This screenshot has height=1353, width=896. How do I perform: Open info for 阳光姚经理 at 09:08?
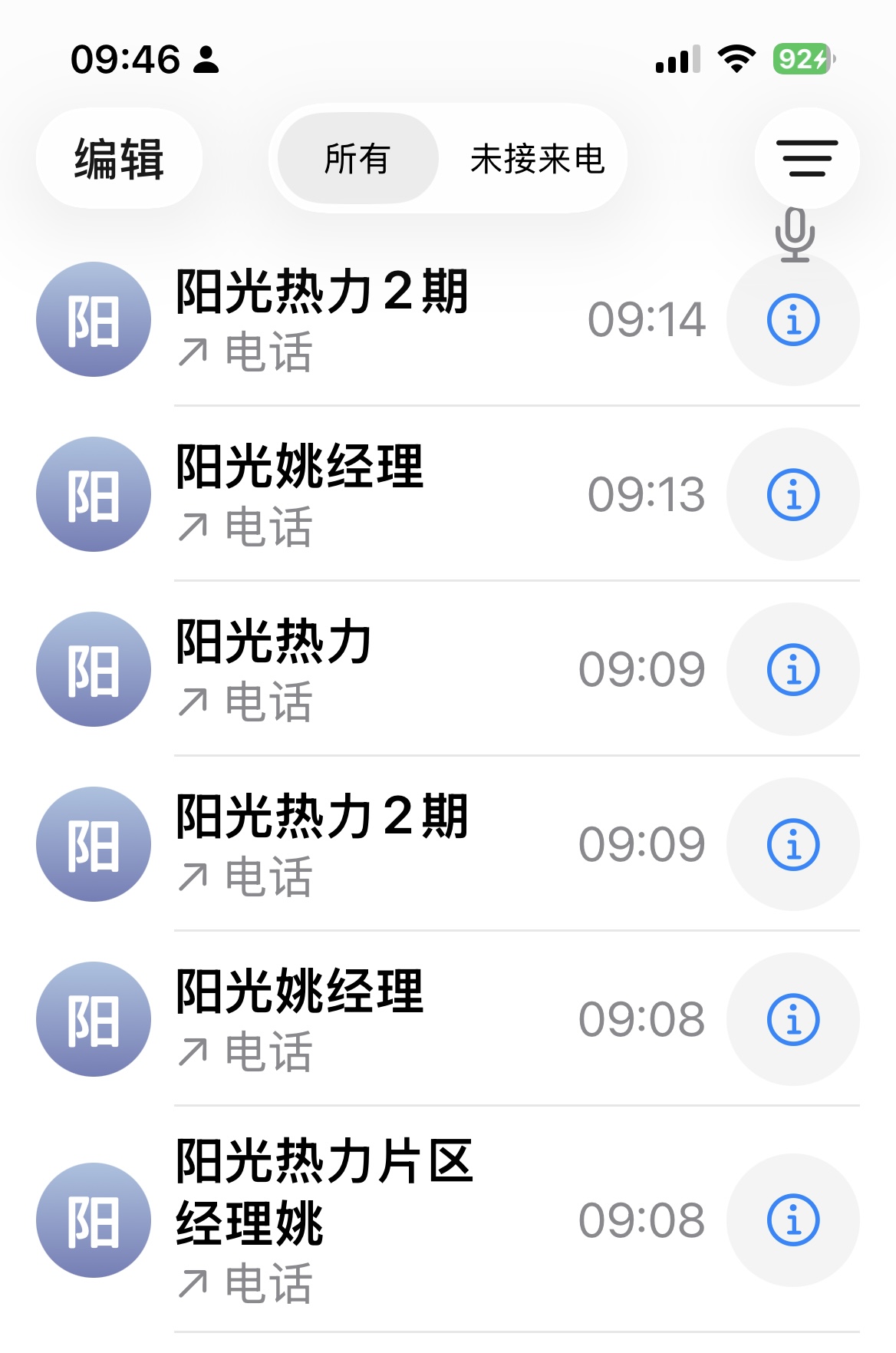[793, 1019]
